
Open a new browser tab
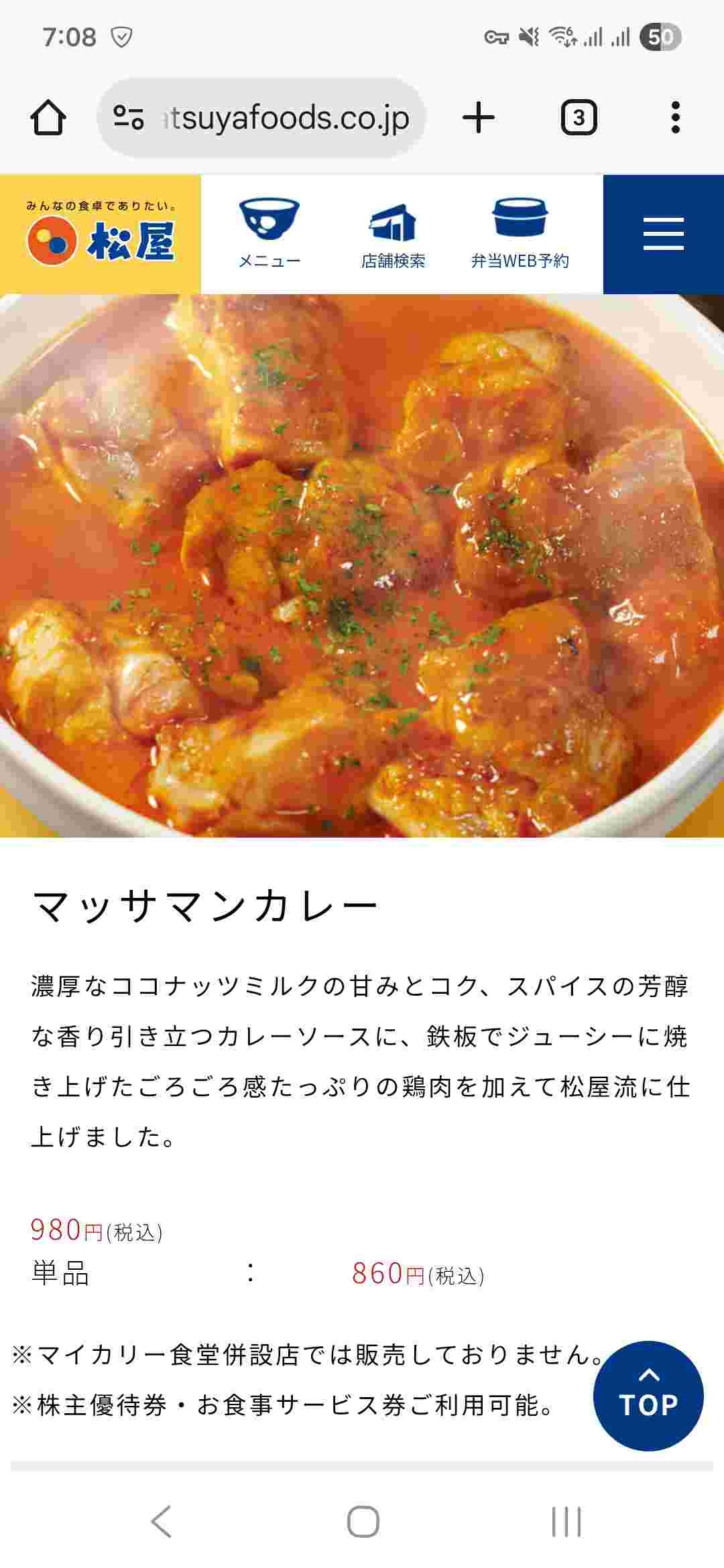[479, 118]
